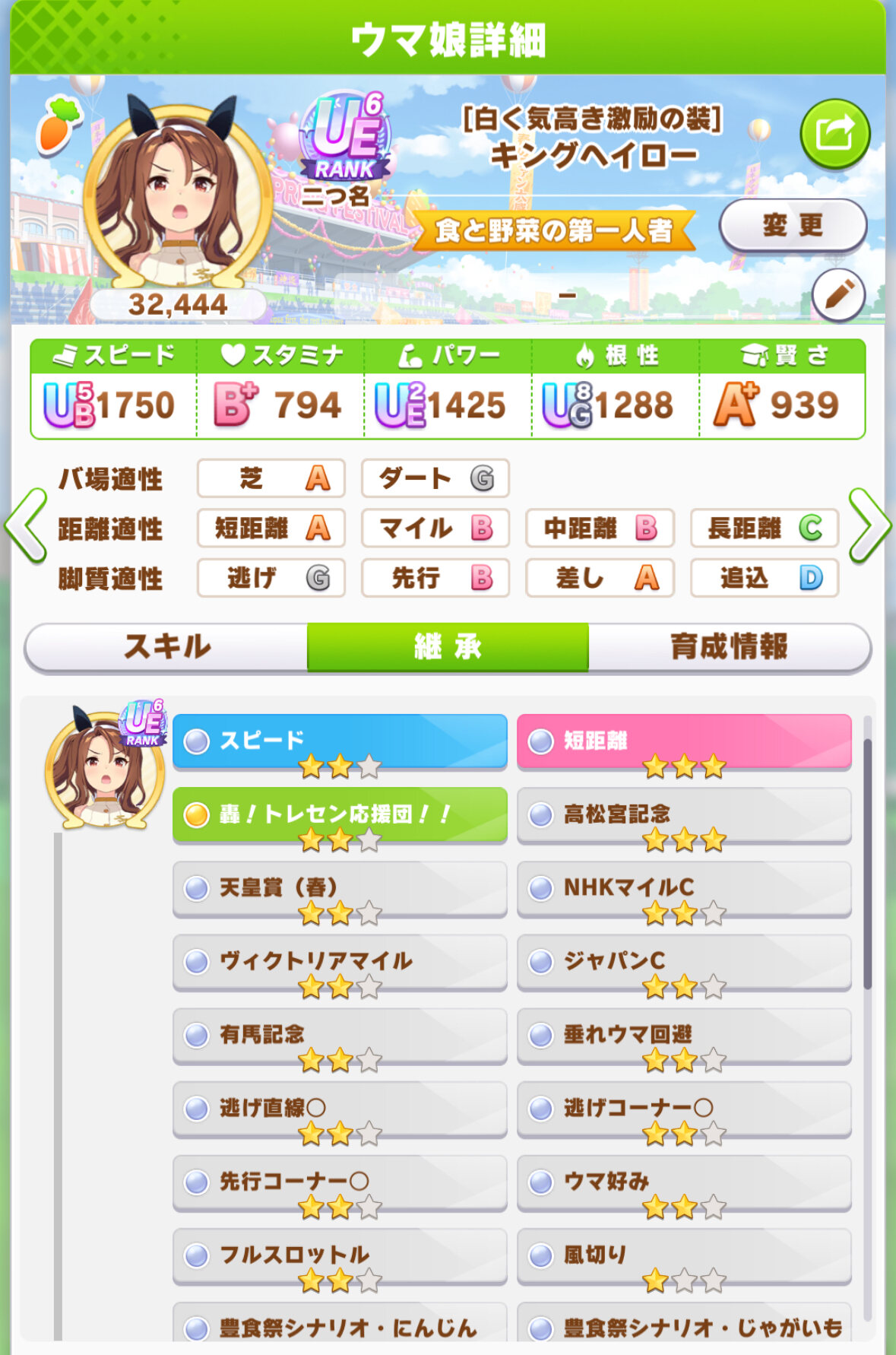Go to previous character with left arrow
This screenshot has width=896, height=1355.
coord(26,525)
